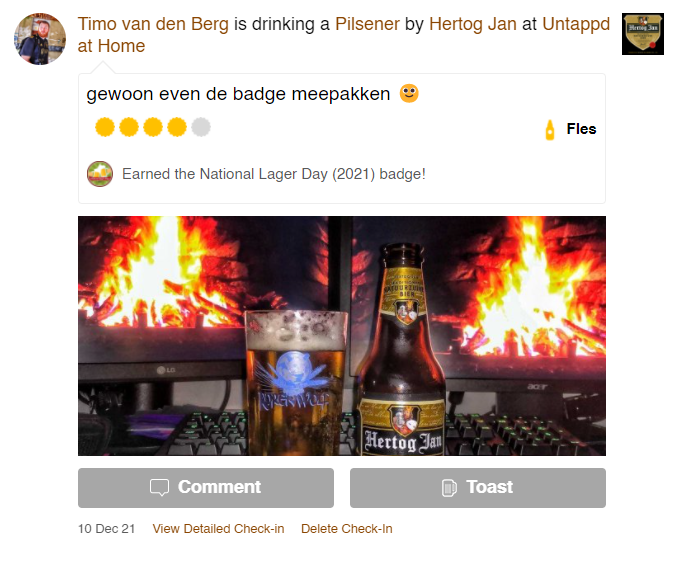Comment on this check-in
Screen dimensions: 686x561
click(206, 487)
